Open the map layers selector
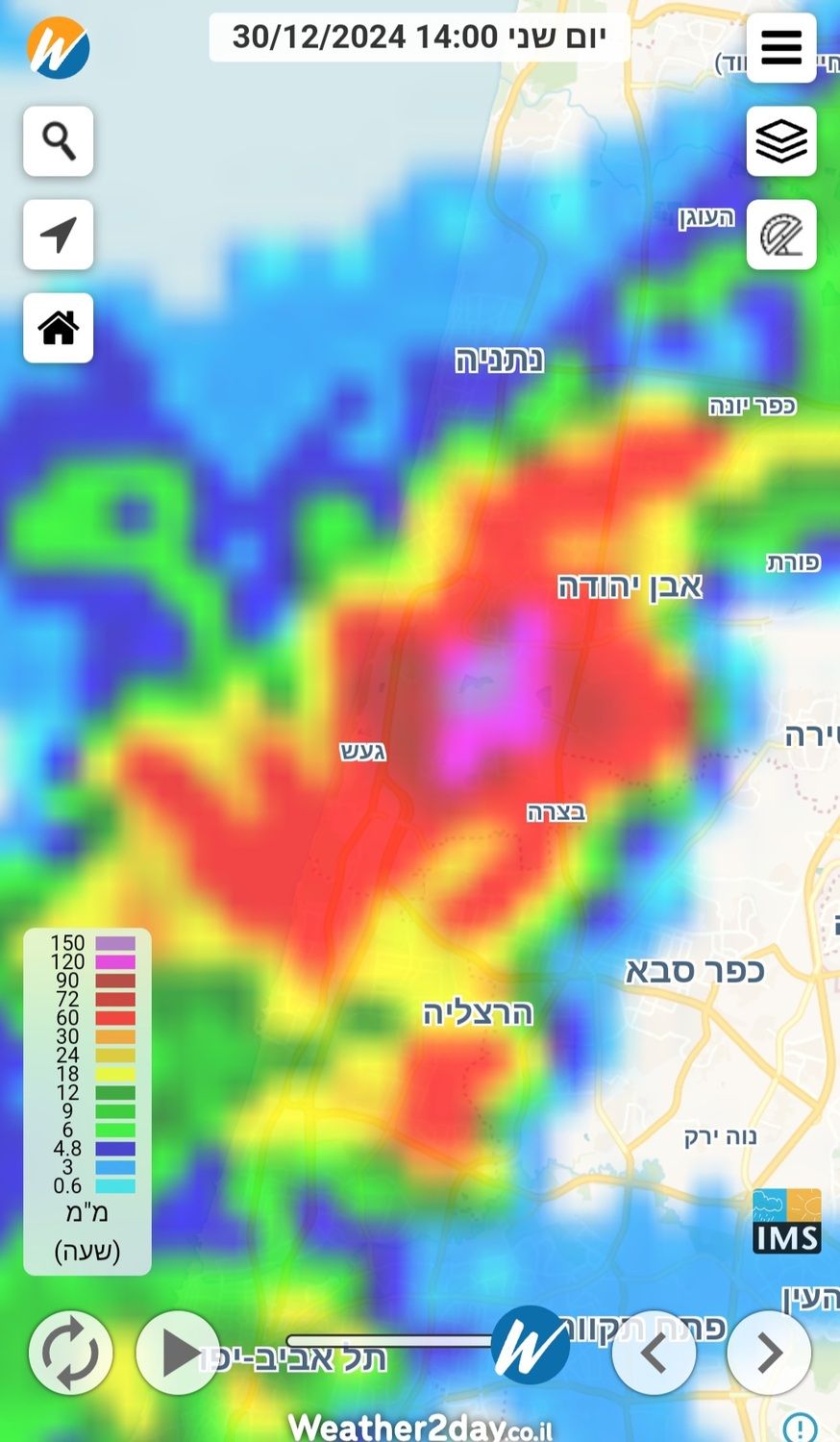The width and height of the screenshot is (840, 1442). (x=781, y=141)
